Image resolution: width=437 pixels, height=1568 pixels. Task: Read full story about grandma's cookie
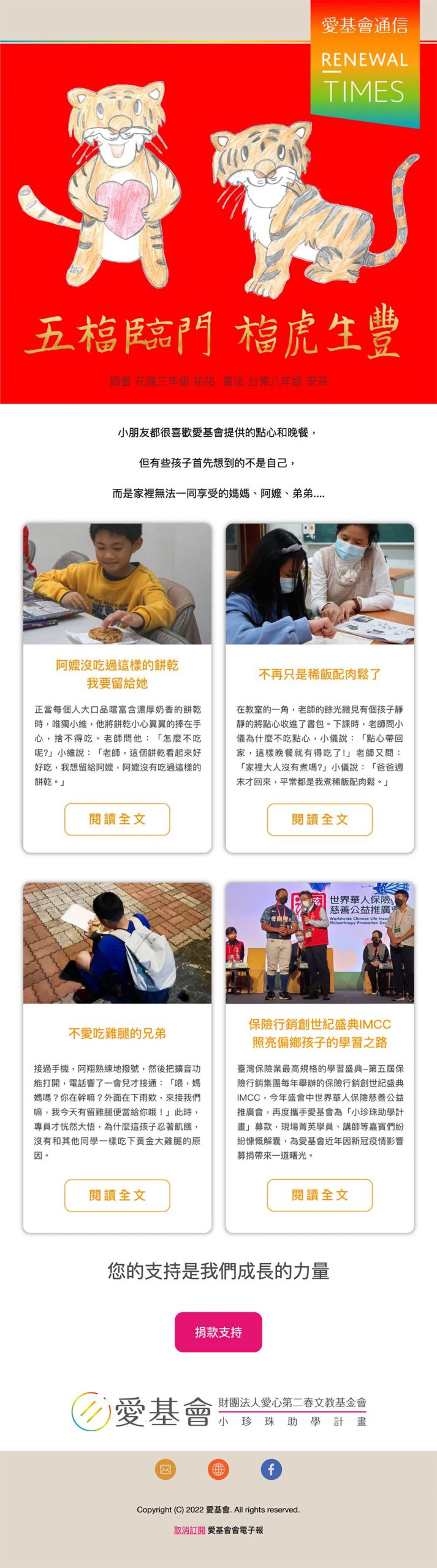pyautogui.click(x=117, y=819)
